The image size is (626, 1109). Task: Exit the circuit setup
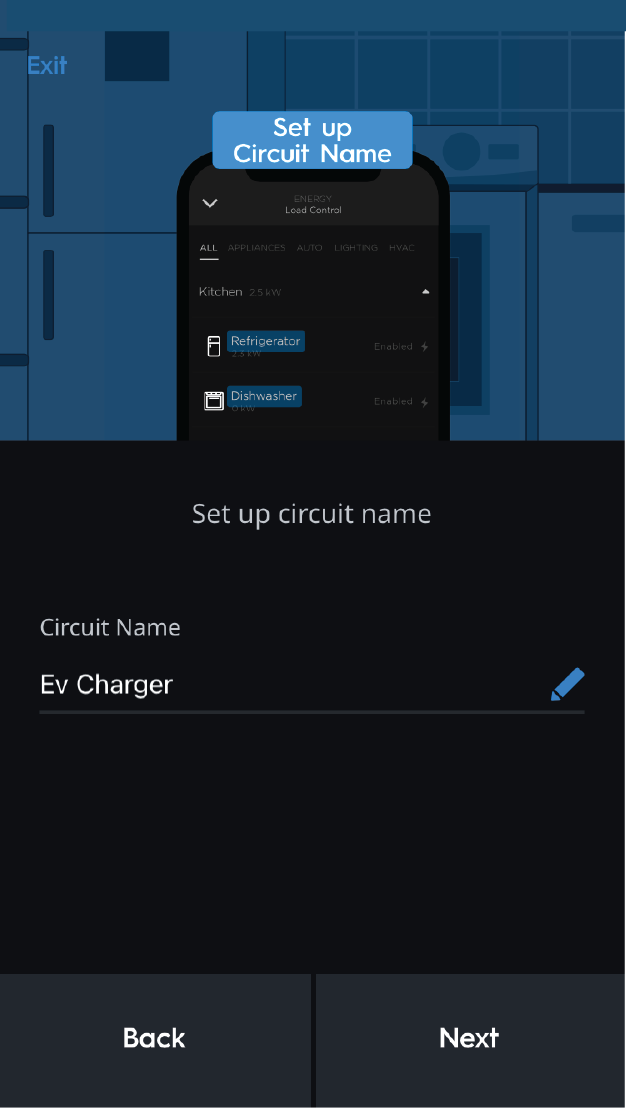tap(47, 66)
